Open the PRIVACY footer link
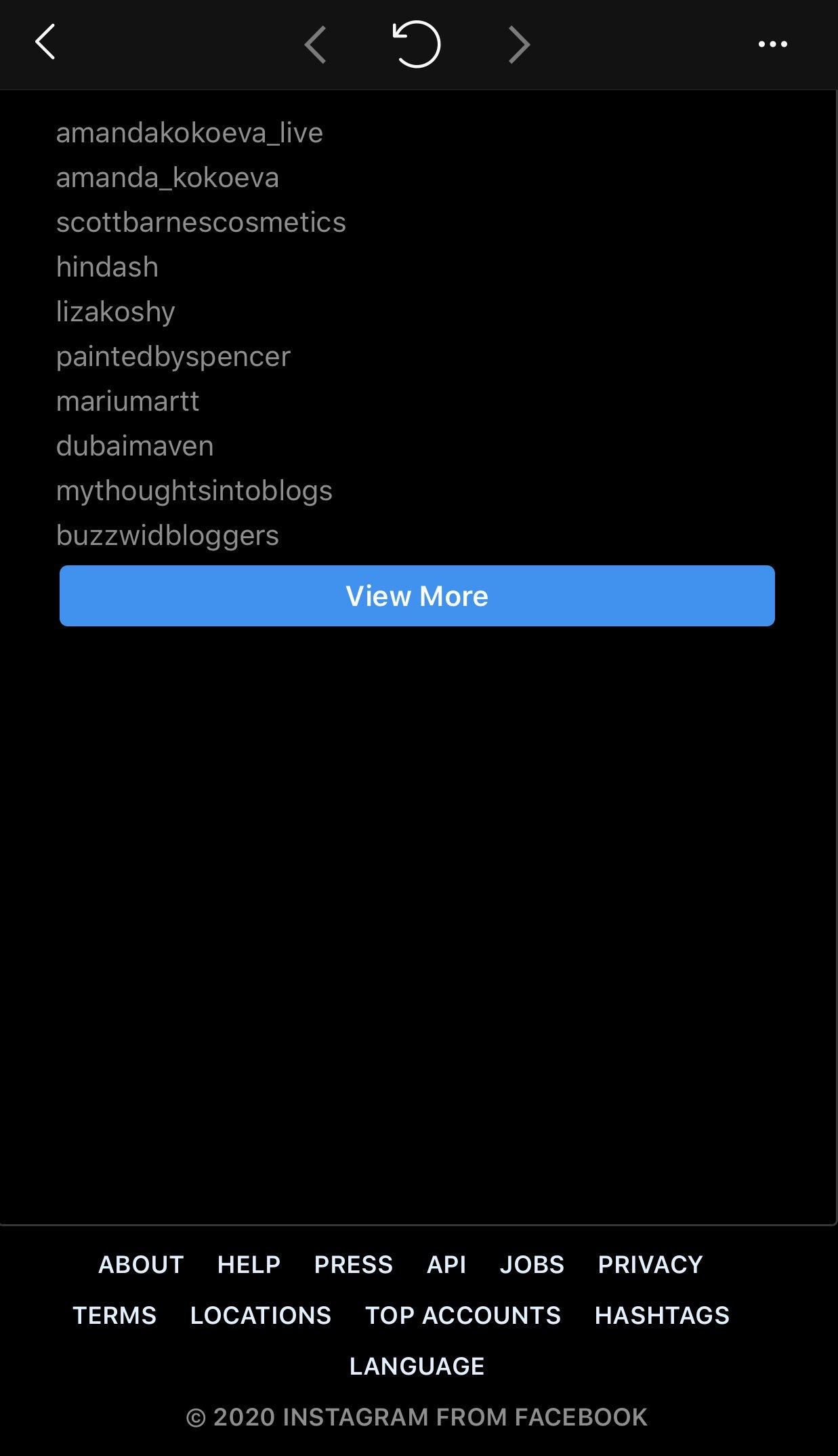This screenshot has height=1456, width=838. [x=650, y=1264]
